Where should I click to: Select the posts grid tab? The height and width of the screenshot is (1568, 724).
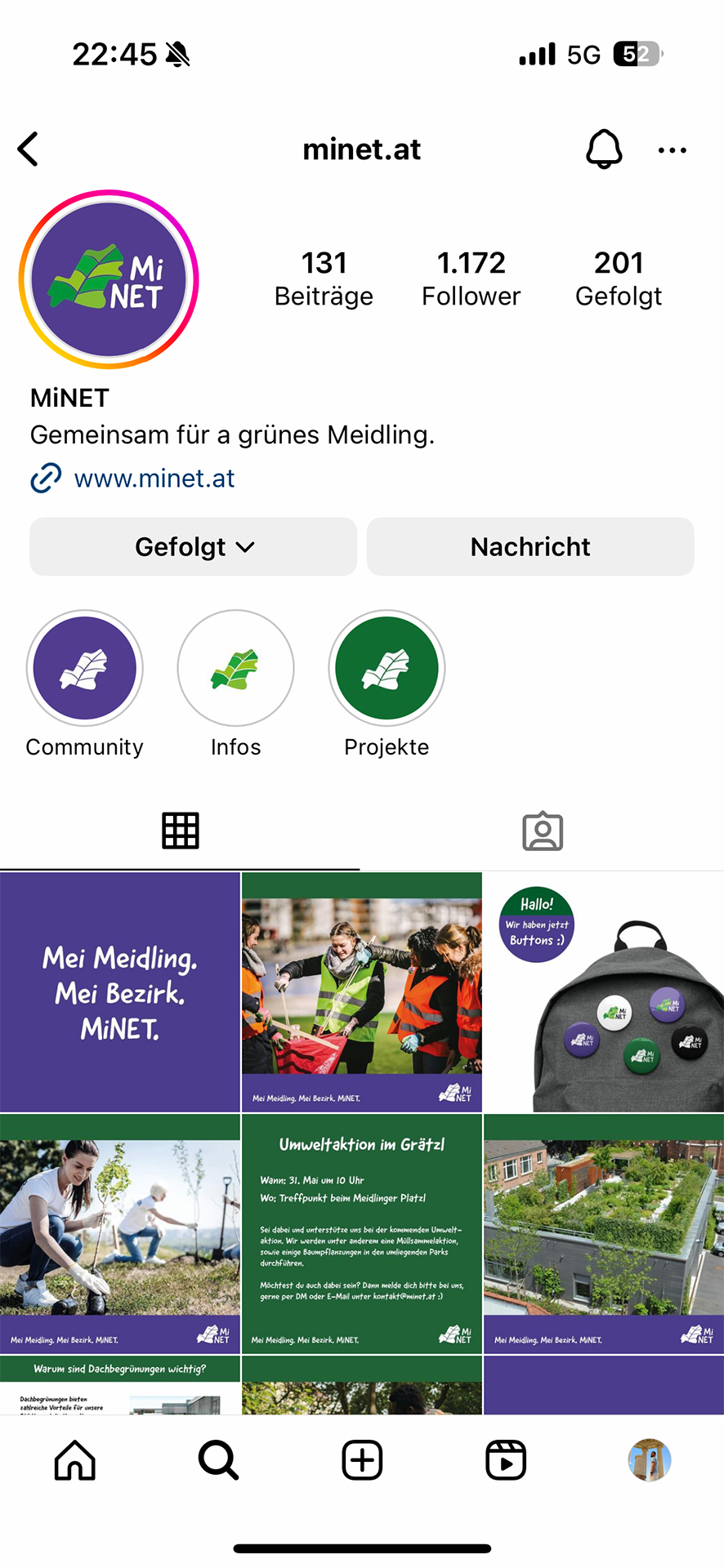[x=181, y=831]
